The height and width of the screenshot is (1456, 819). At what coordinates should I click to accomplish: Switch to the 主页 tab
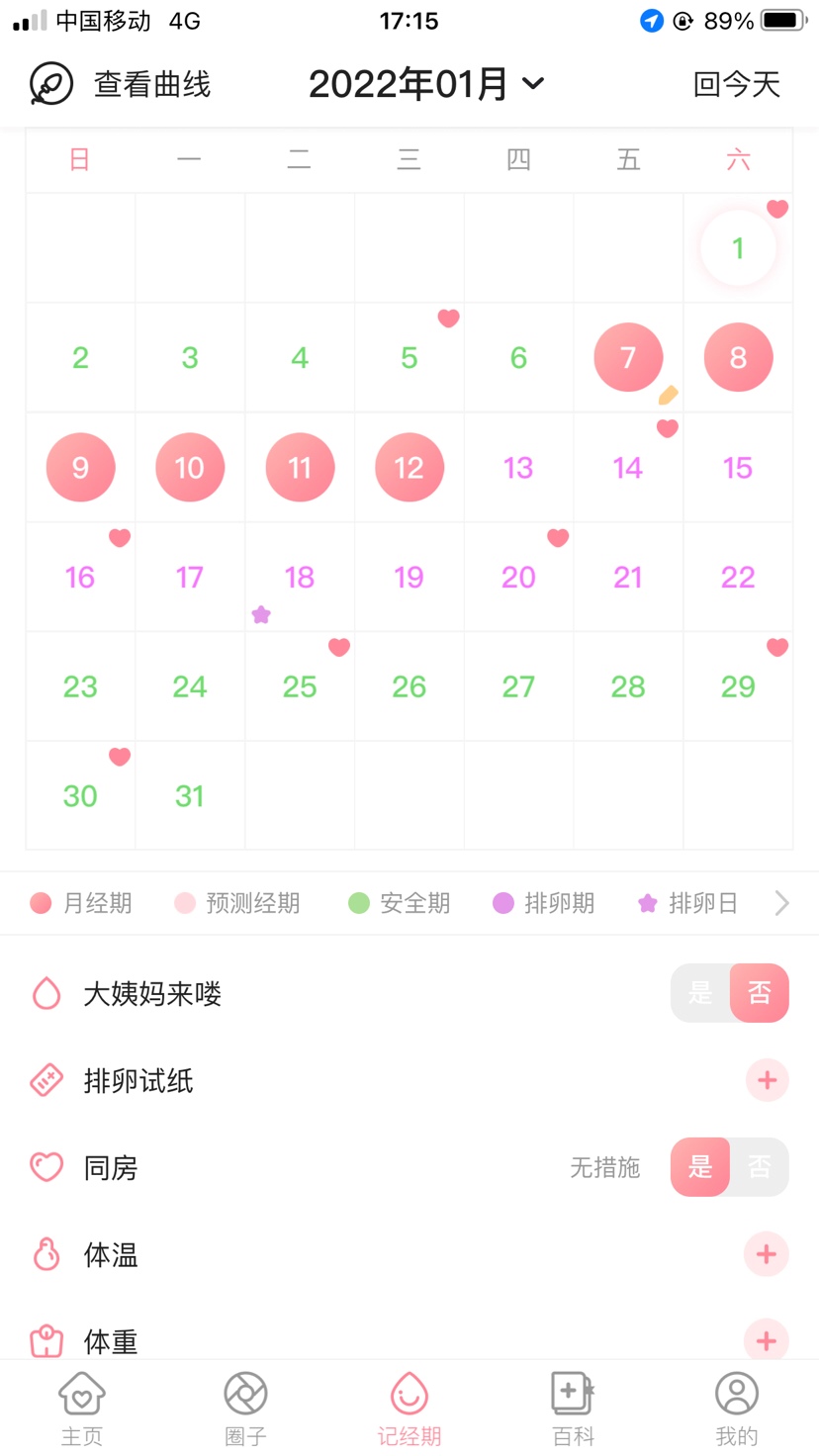pyautogui.click(x=82, y=1409)
